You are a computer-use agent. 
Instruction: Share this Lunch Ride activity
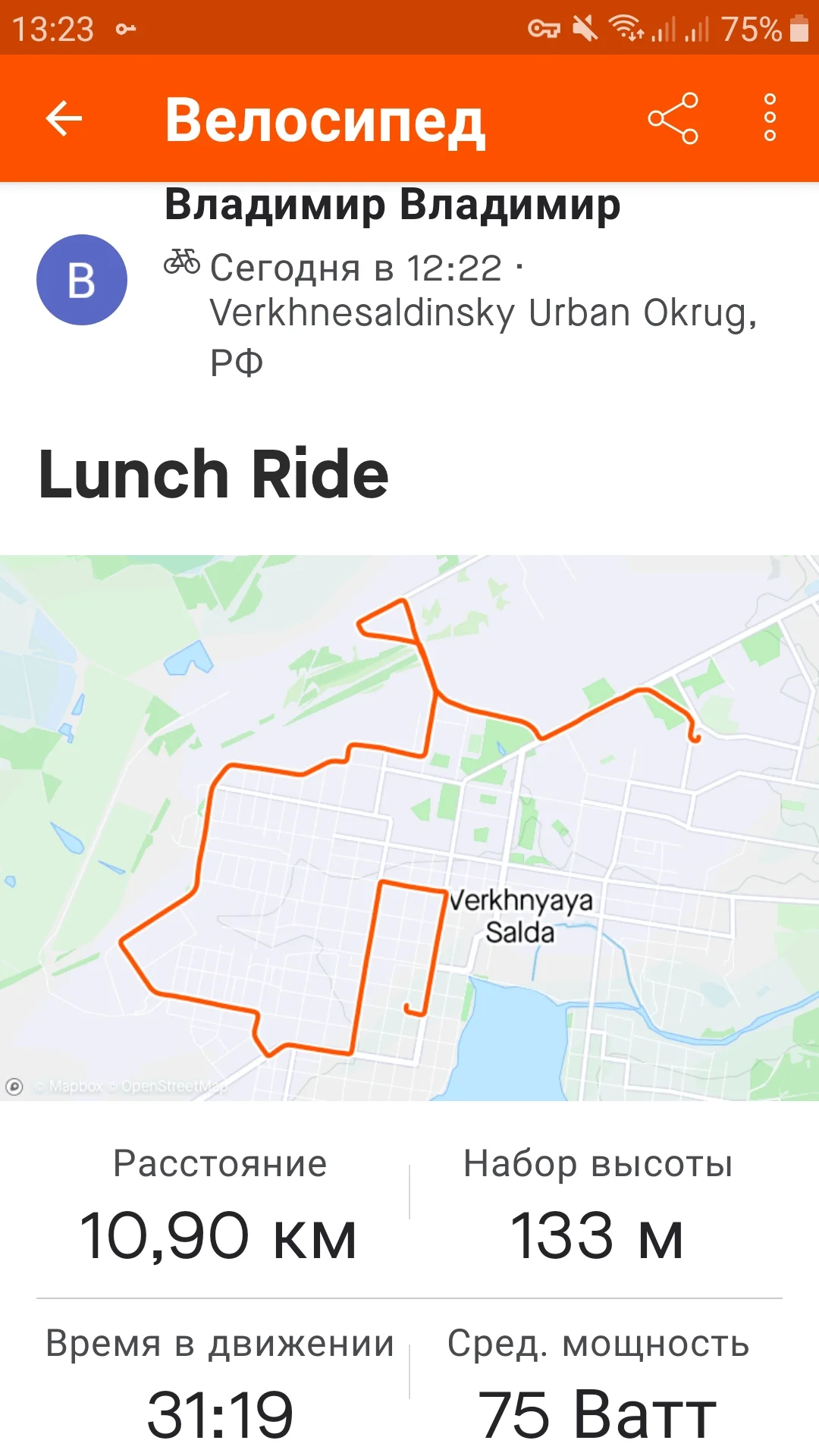(673, 118)
